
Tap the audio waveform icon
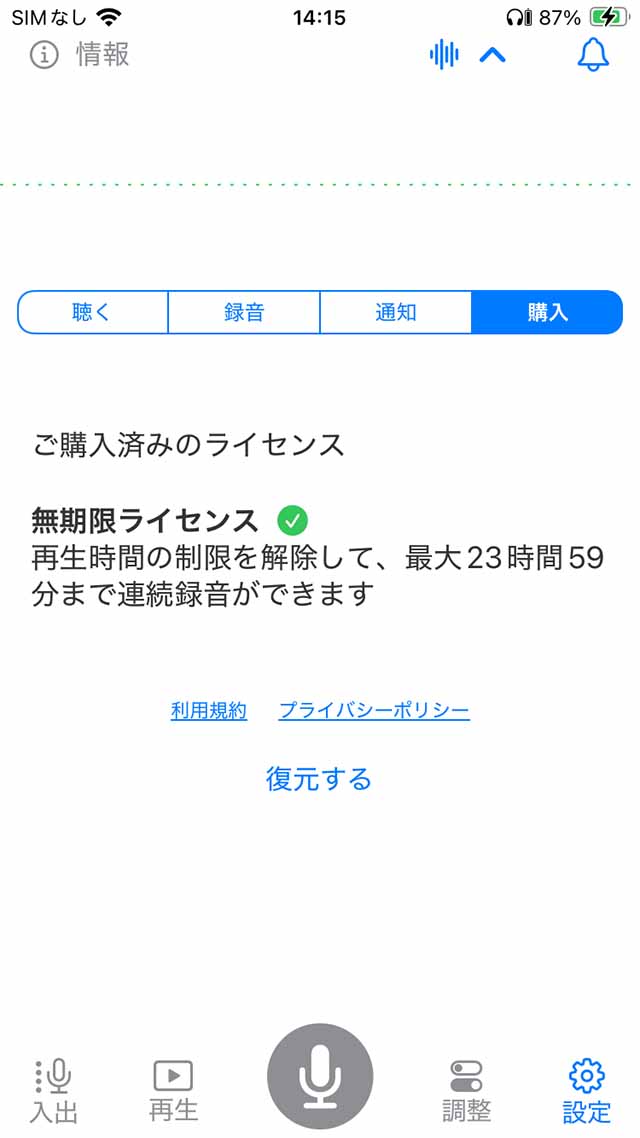[444, 55]
